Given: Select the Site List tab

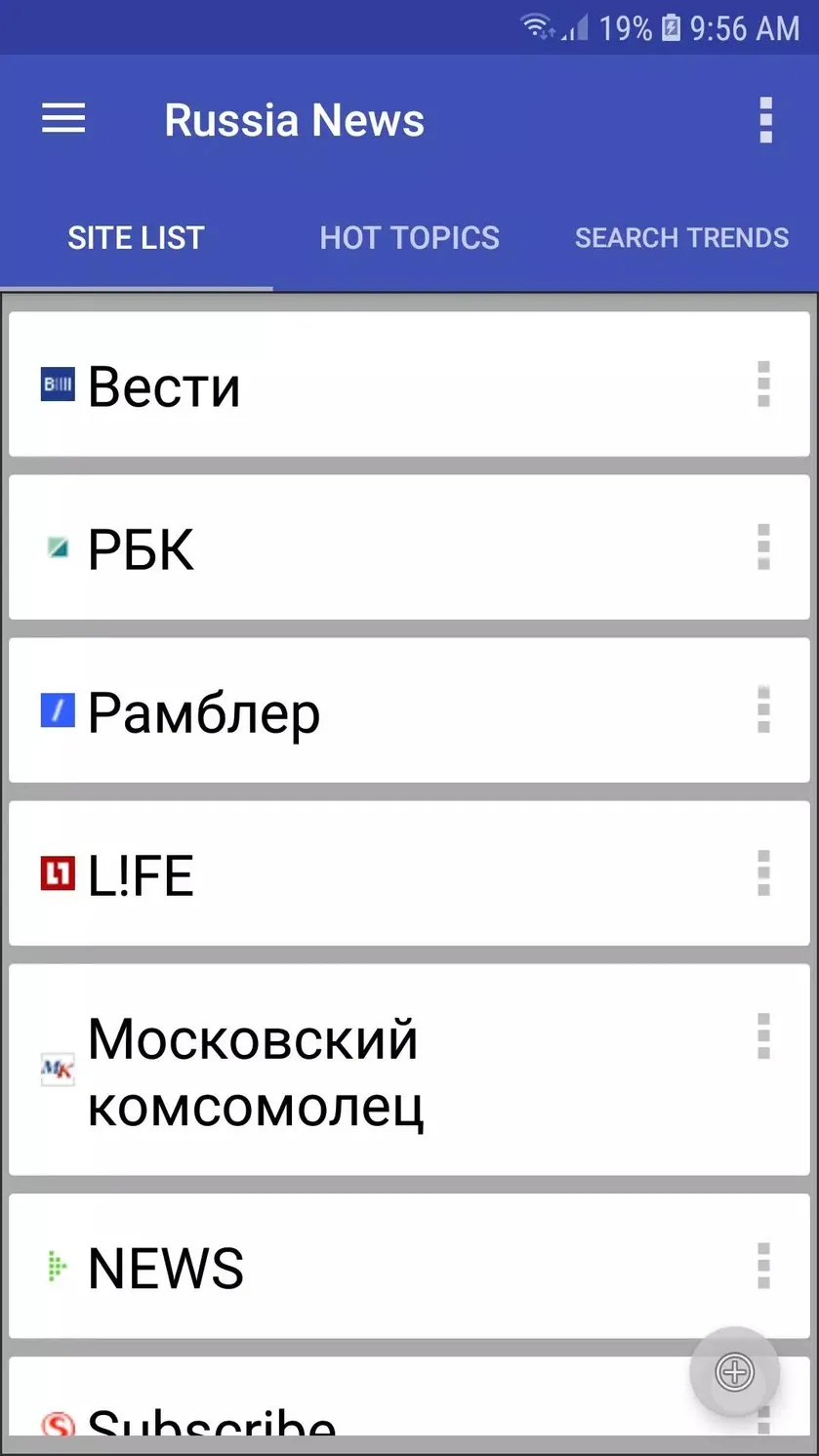Looking at the screenshot, I should (136, 238).
